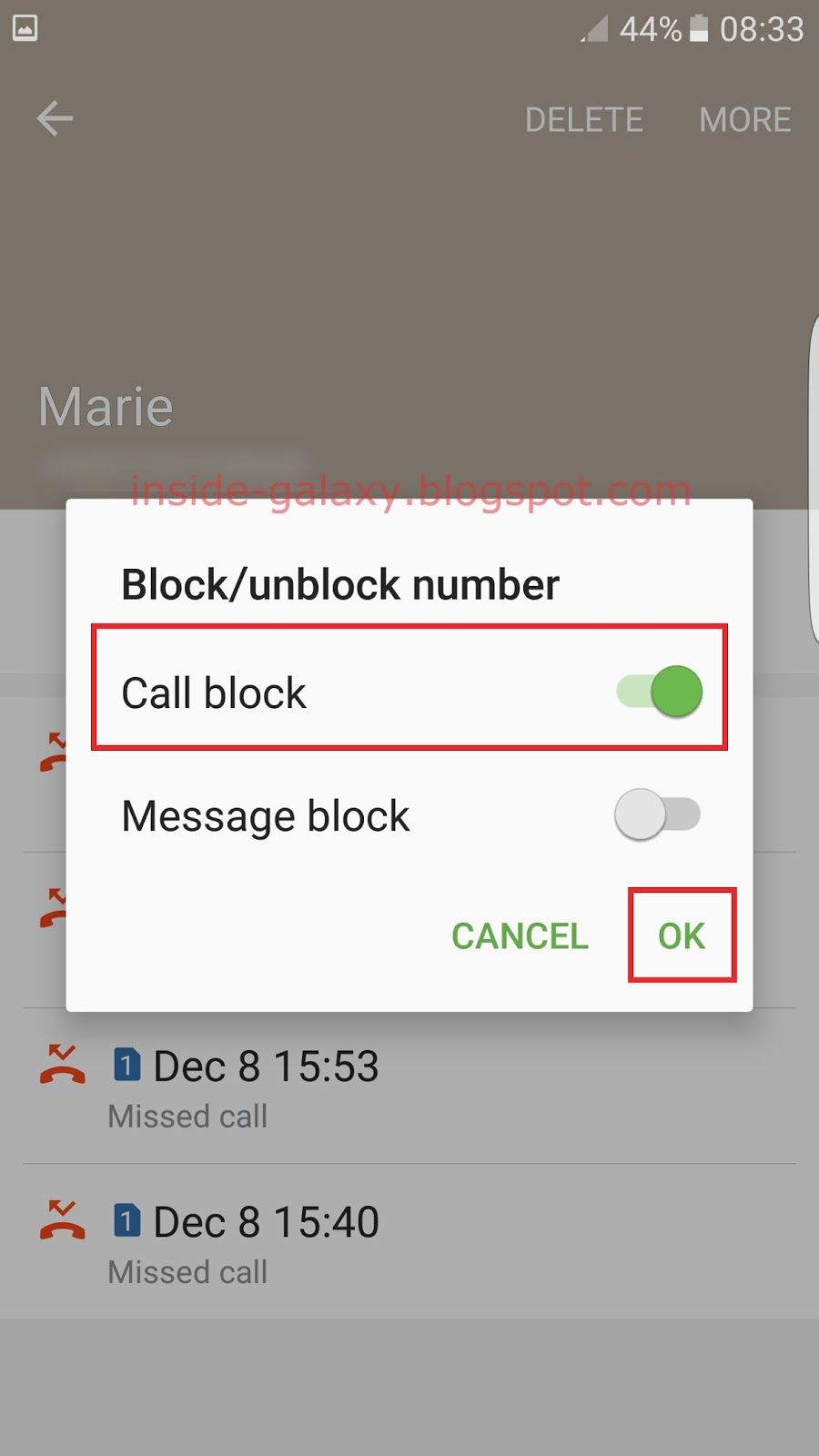Open the MORE menu
Screen dimensions: 819x1456
coord(744,120)
